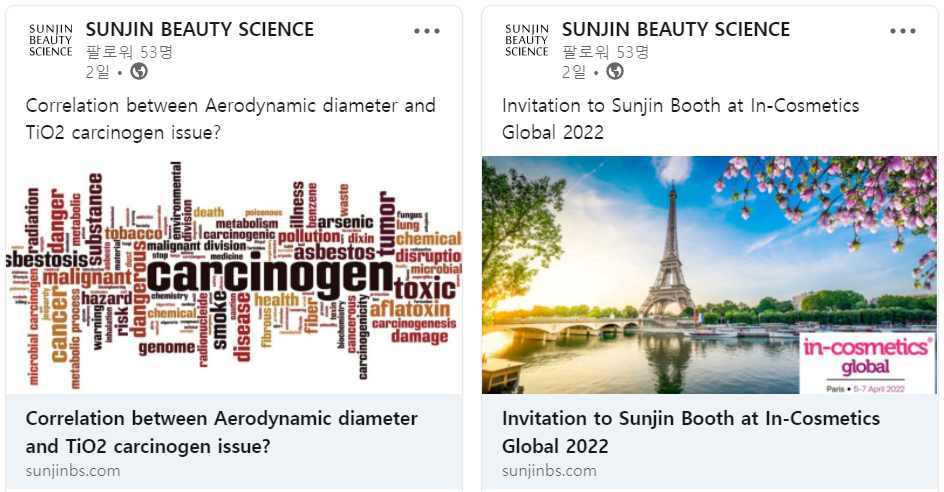Viewport: 944px width, 492px height.
Task: Open the Aerodynamic diameter and TiO2 carcinogen article
Action: [x=221, y=432]
